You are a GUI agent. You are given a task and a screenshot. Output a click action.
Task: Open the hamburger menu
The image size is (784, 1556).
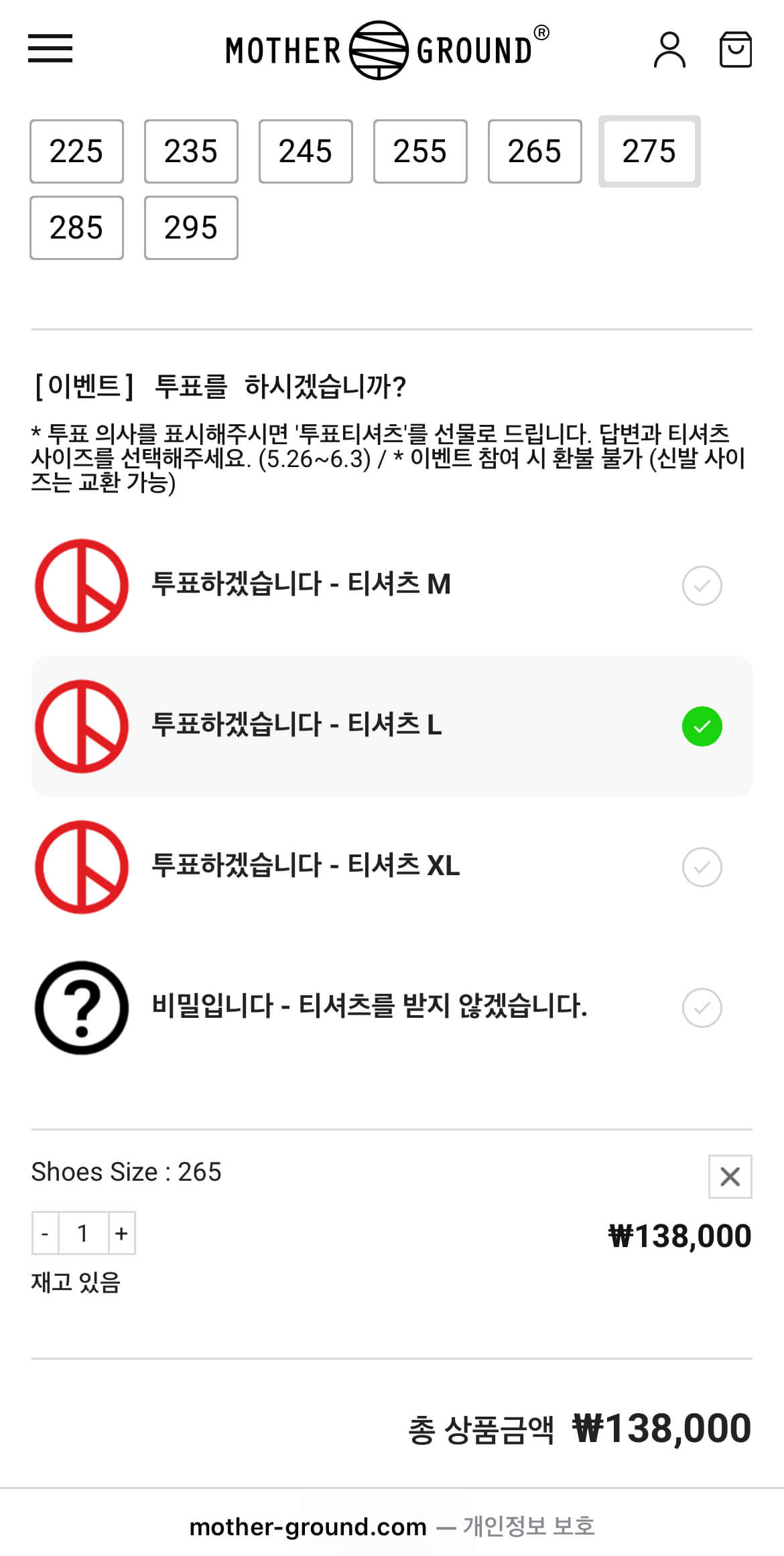pos(50,49)
